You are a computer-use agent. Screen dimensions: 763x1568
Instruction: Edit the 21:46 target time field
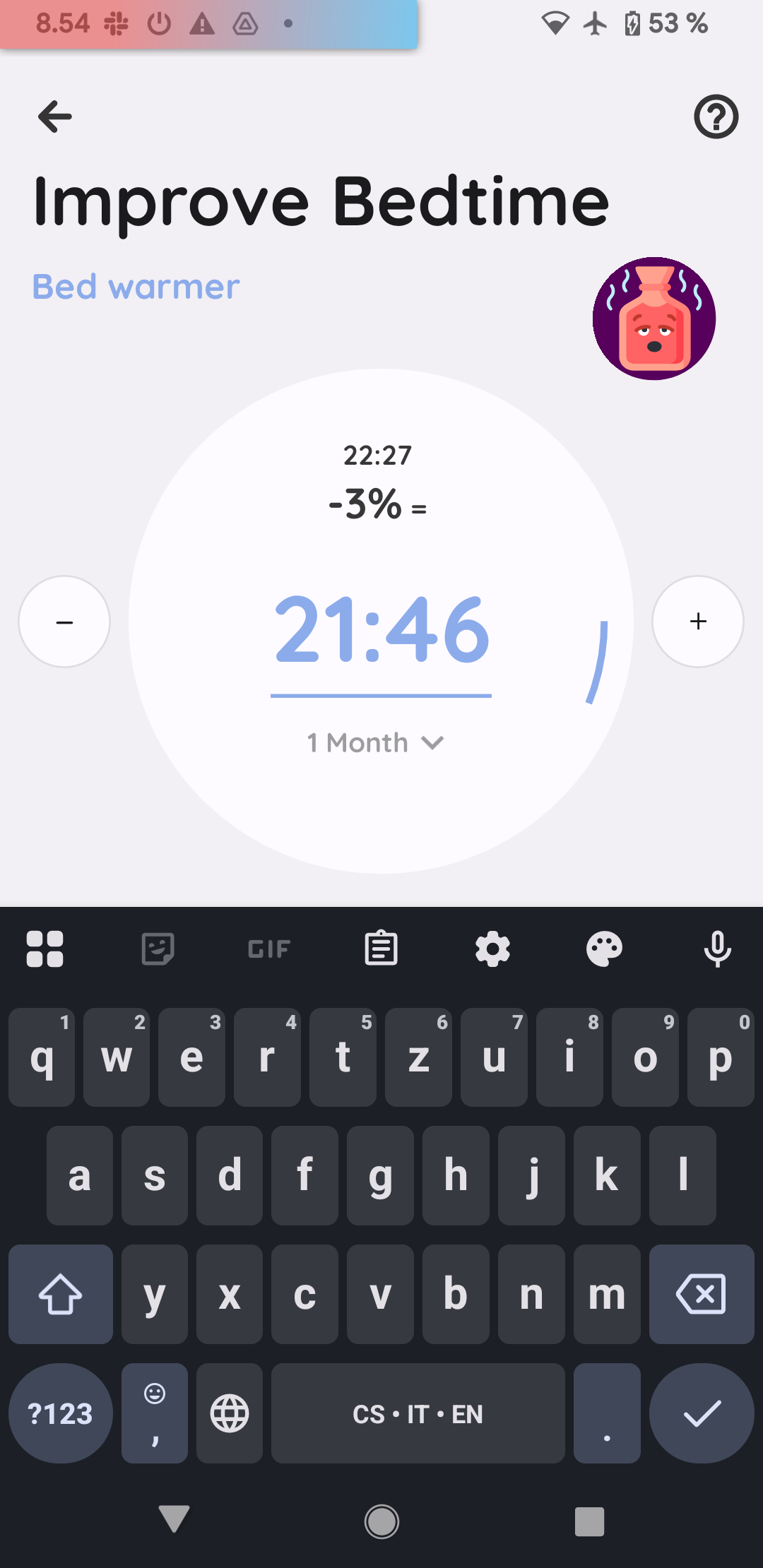tap(381, 630)
